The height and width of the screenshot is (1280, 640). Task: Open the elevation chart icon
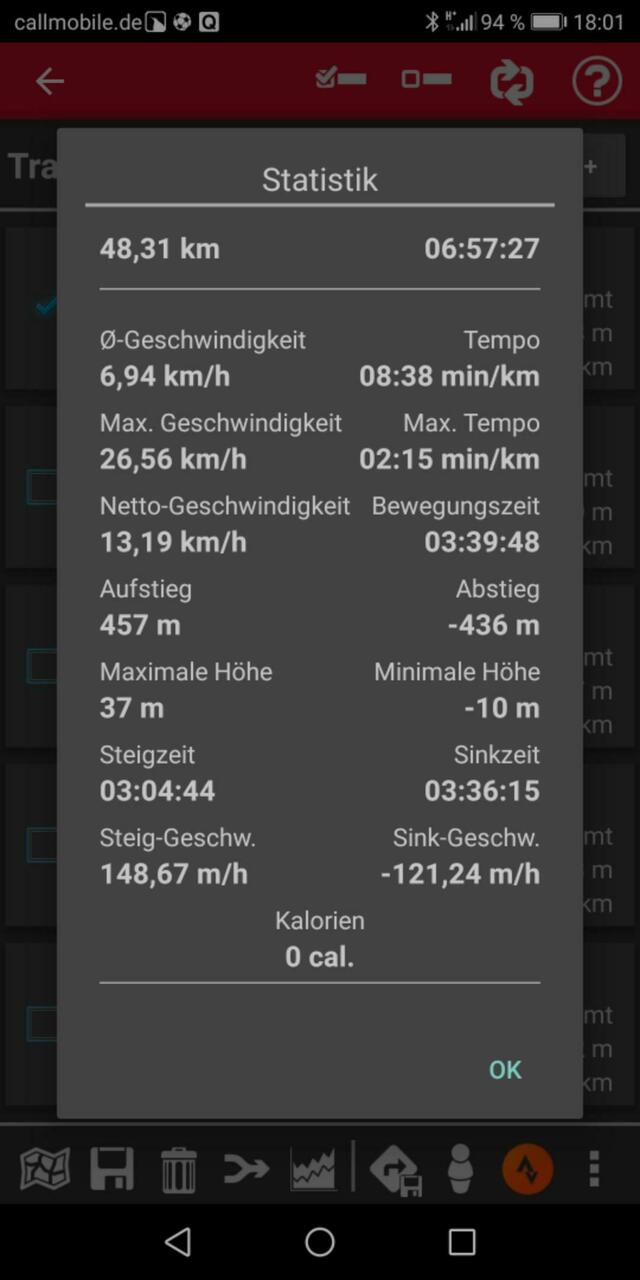click(313, 1168)
